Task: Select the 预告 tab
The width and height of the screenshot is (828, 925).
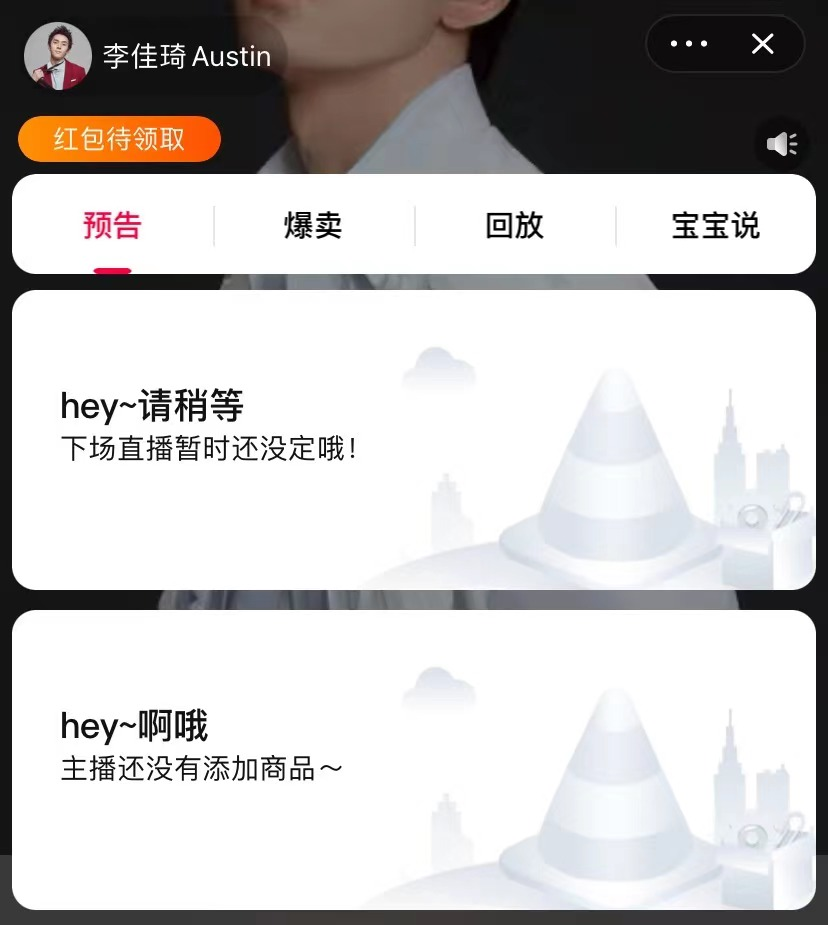Action: (112, 226)
